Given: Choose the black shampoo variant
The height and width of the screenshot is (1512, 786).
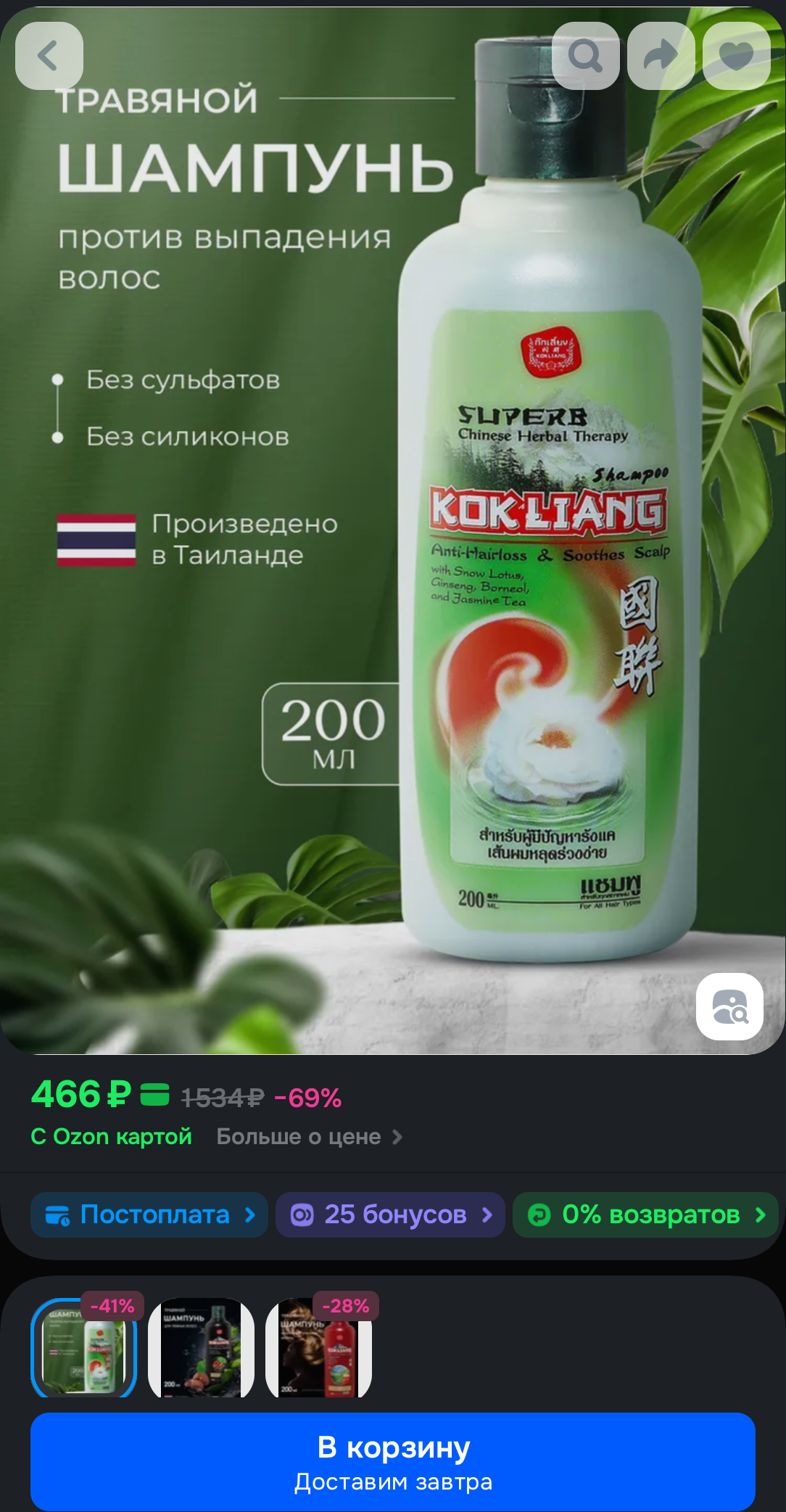Looking at the screenshot, I should 201,1348.
